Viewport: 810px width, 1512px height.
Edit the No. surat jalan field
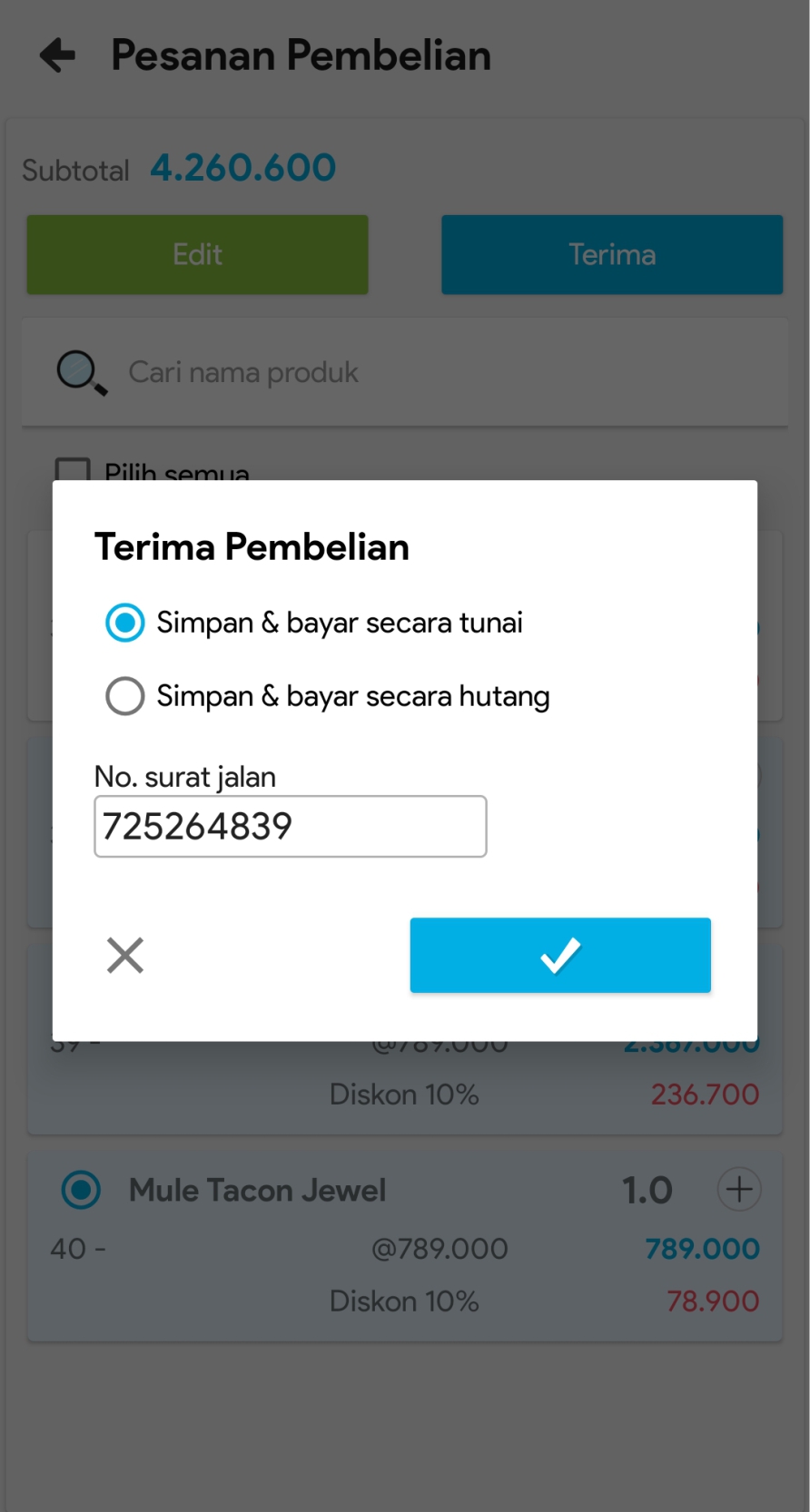coord(290,826)
